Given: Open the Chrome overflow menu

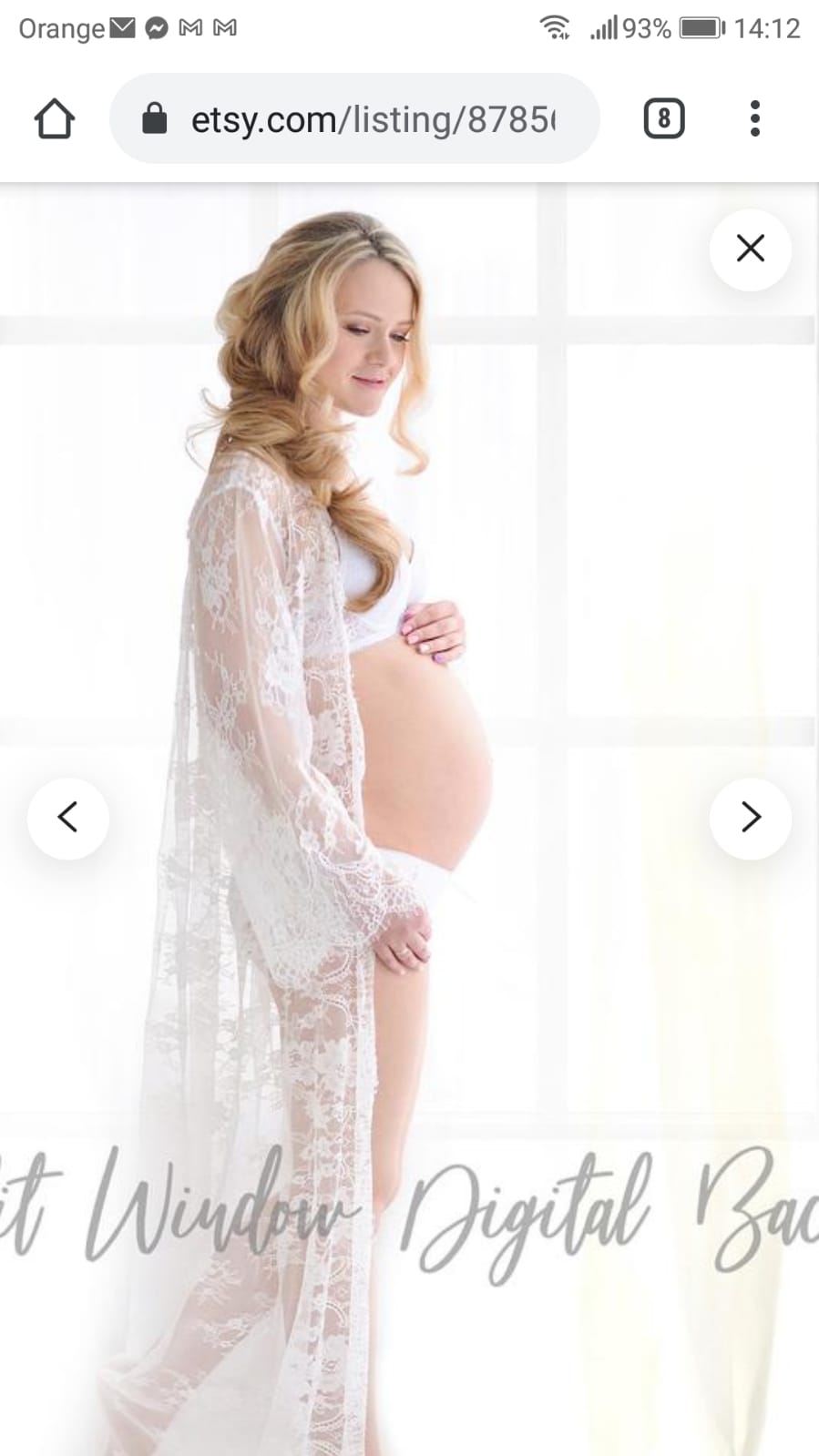Looking at the screenshot, I should [754, 119].
